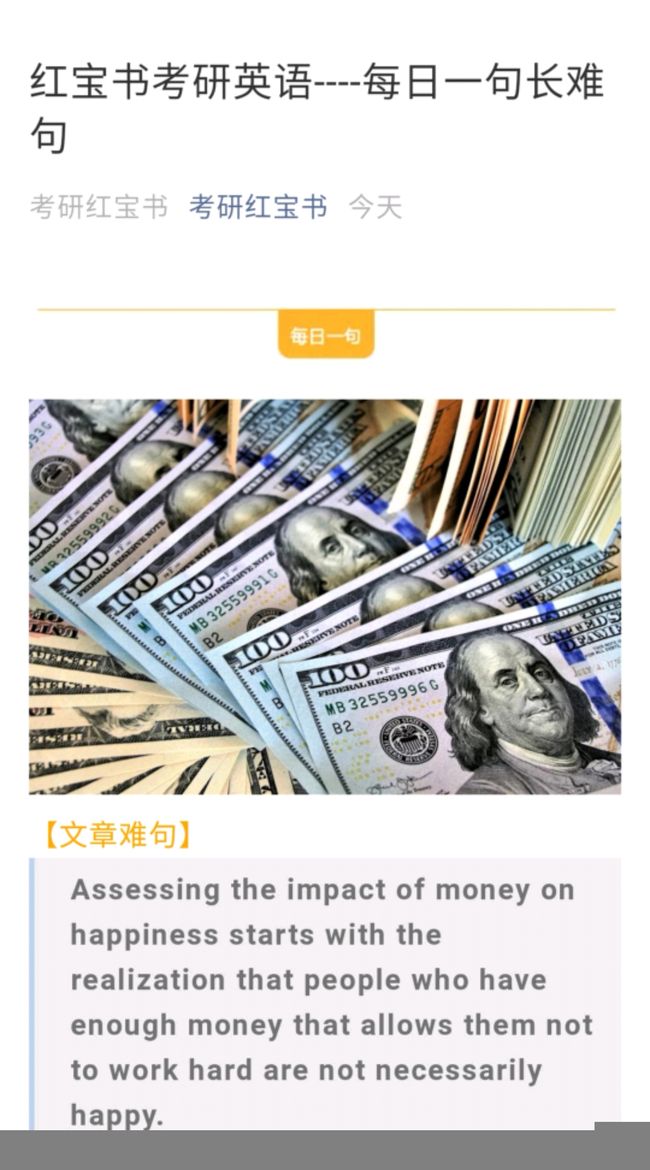View the dollar bills image full screen
Screen dimensions: 650x1170
click(325, 596)
